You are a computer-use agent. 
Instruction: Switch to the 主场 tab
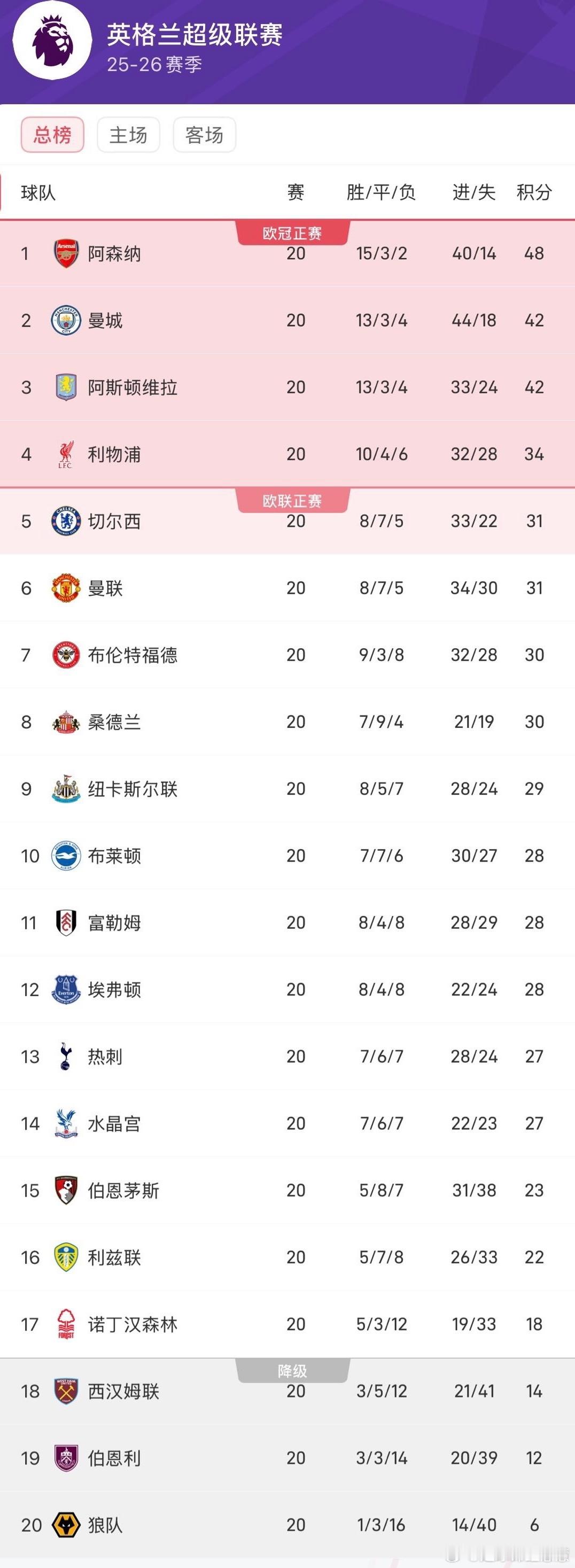pos(128,135)
